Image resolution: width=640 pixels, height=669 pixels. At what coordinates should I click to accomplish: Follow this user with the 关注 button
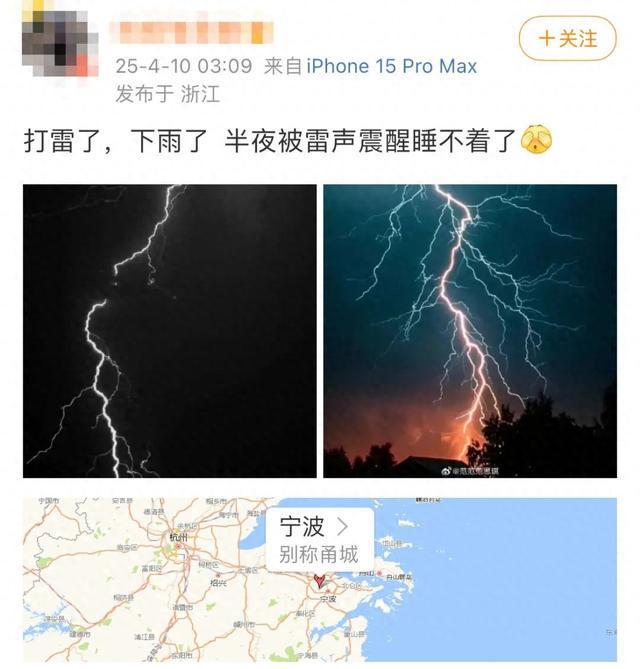[567, 38]
